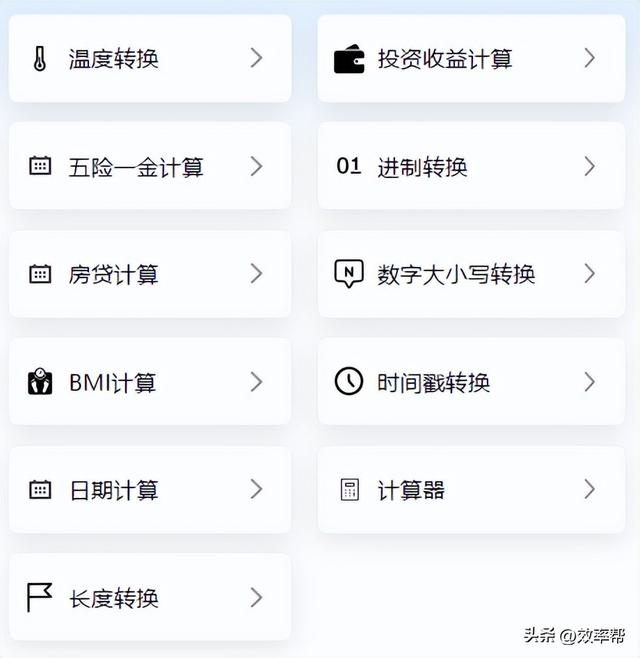This screenshot has height=658, width=640.
Task: Open the 温度转换 tool
Action: [x=150, y=58]
